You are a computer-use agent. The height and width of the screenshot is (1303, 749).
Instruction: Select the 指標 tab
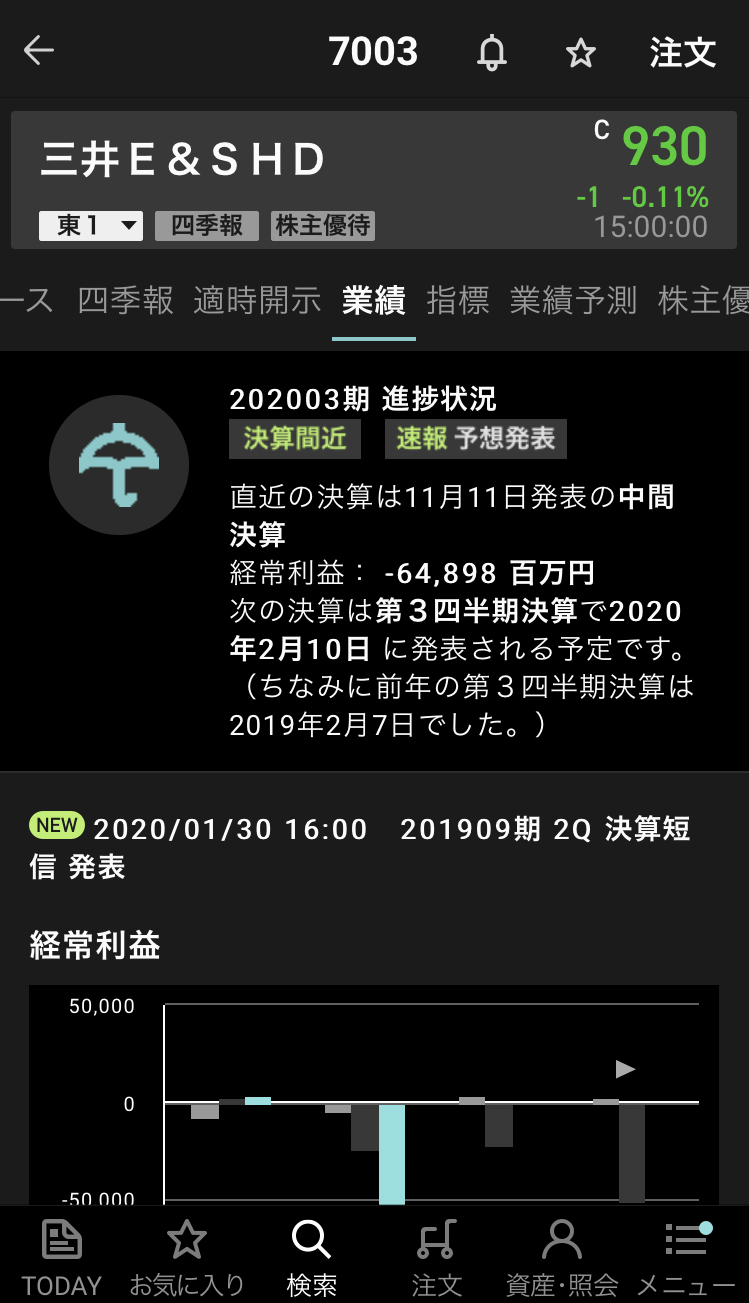(x=458, y=301)
